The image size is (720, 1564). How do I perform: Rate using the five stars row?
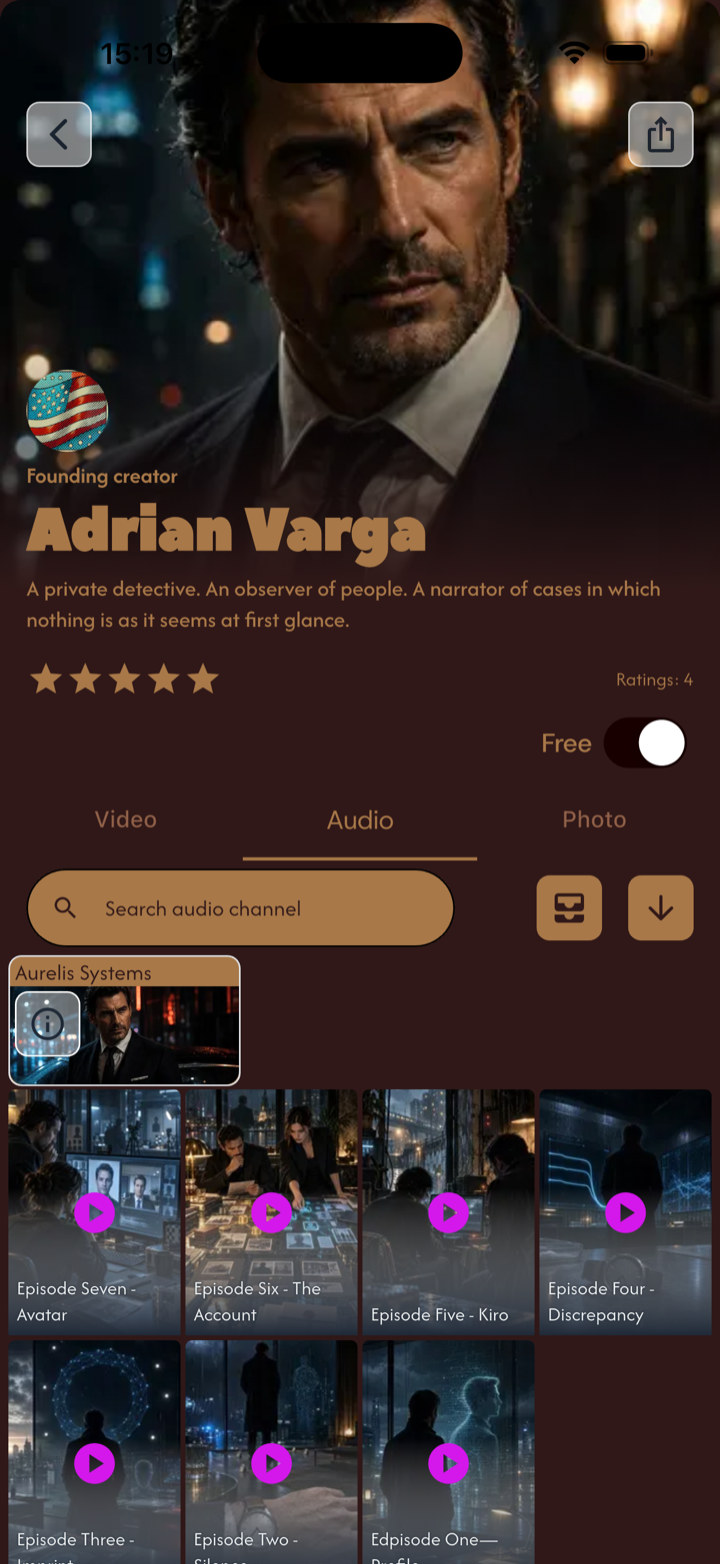pos(125,680)
